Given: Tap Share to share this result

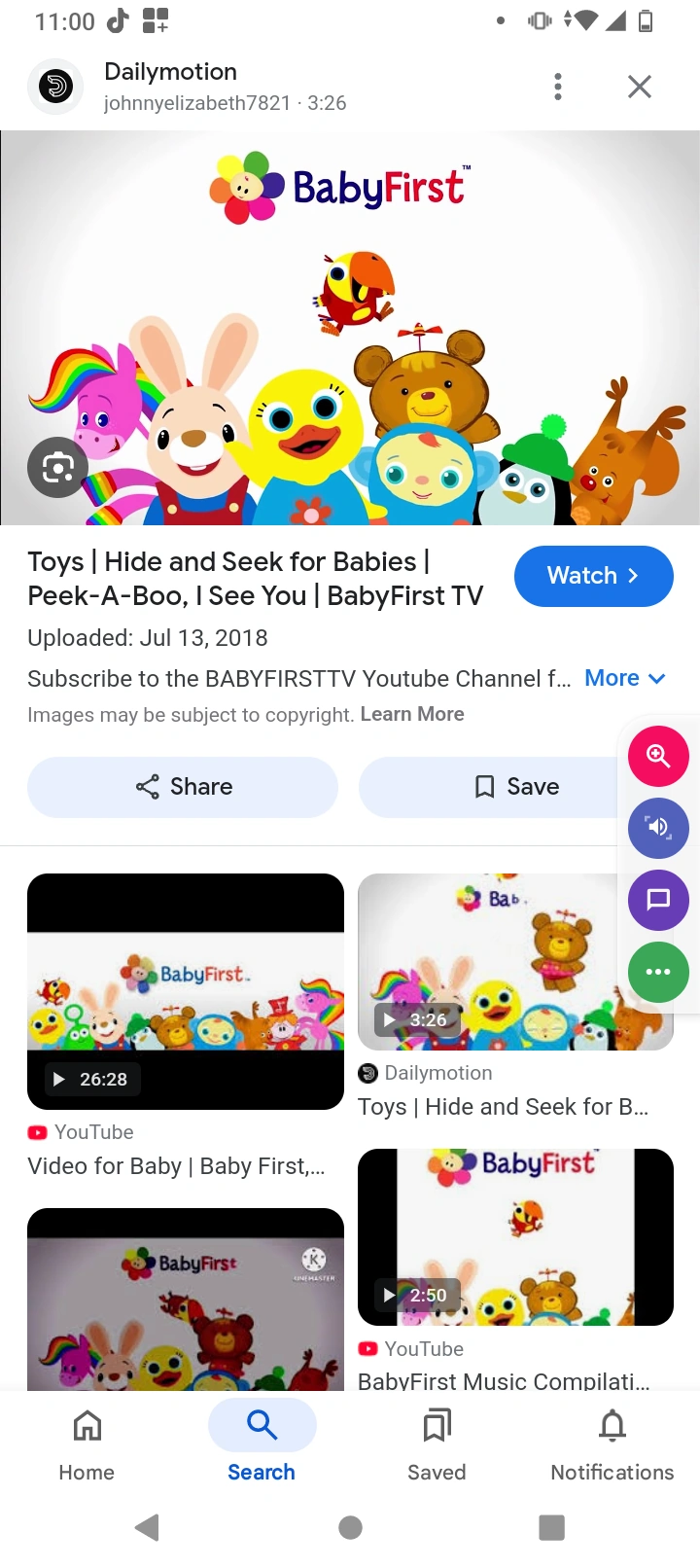Looking at the screenshot, I should pos(183,787).
